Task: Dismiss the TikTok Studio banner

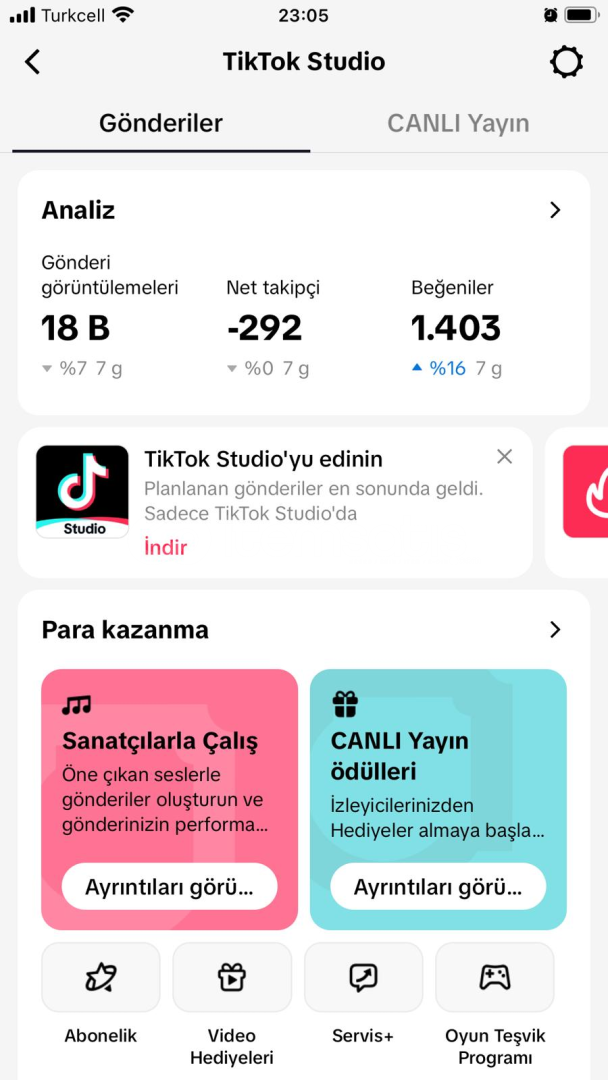Action: click(x=504, y=457)
